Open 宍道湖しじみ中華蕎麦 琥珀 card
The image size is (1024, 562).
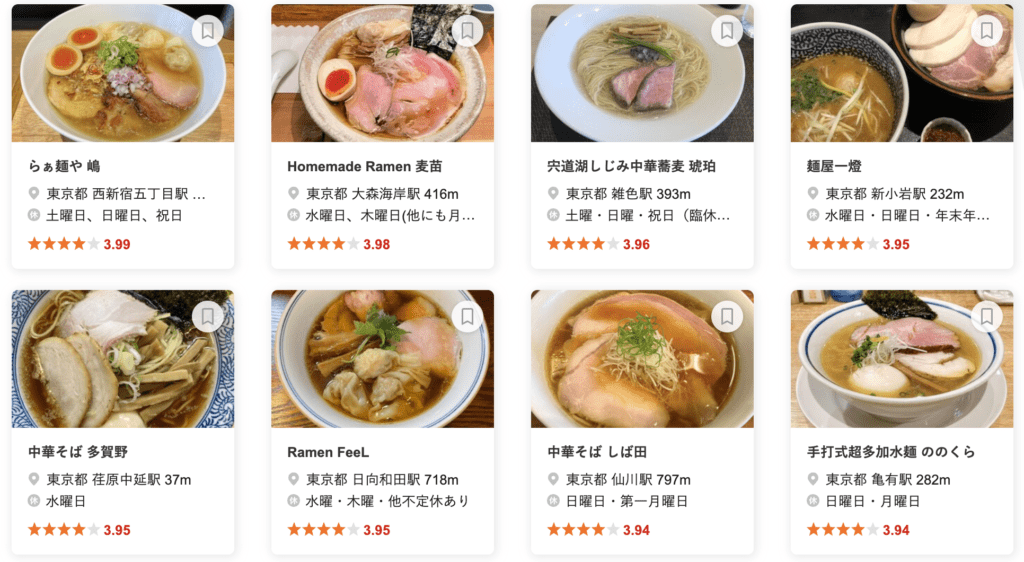pyautogui.click(x=631, y=166)
